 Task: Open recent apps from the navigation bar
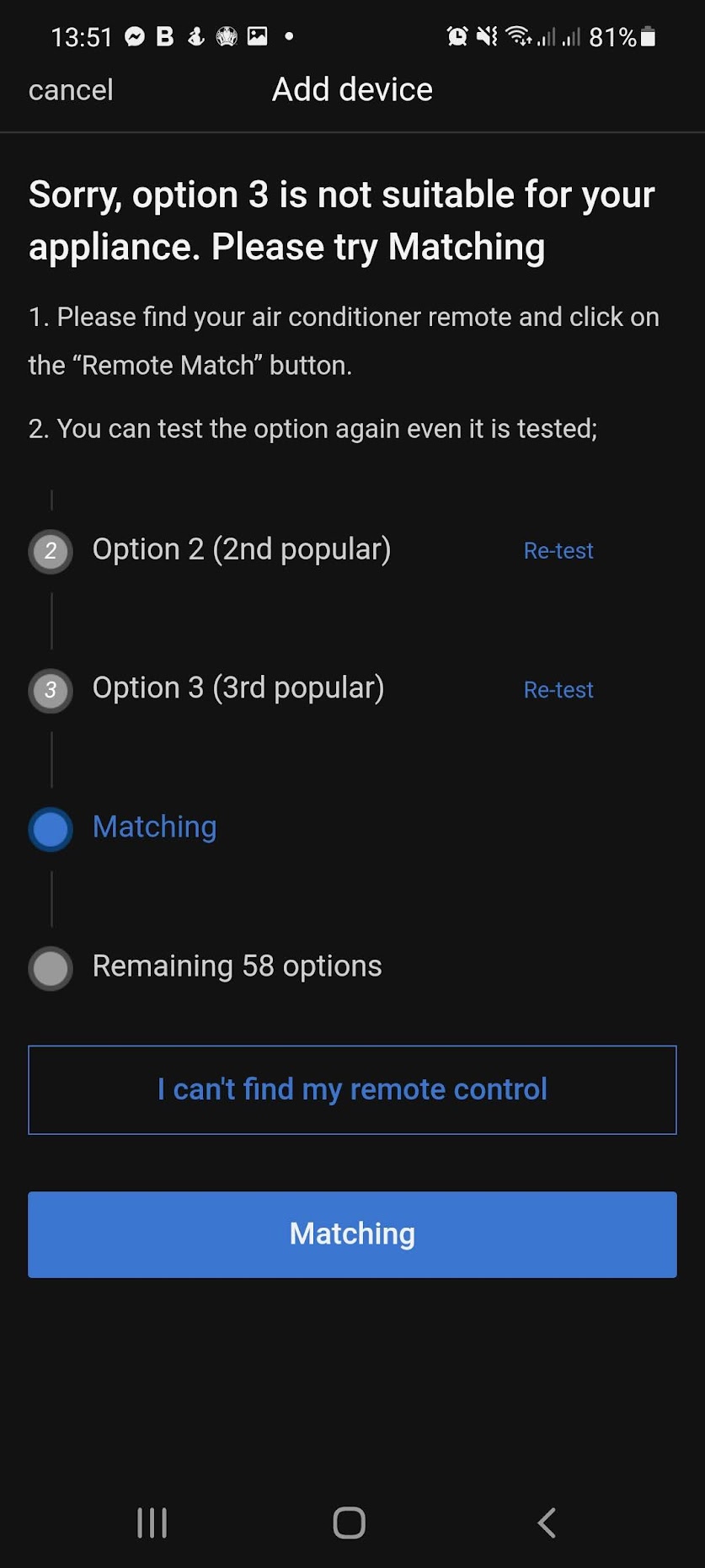click(152, 1523)
